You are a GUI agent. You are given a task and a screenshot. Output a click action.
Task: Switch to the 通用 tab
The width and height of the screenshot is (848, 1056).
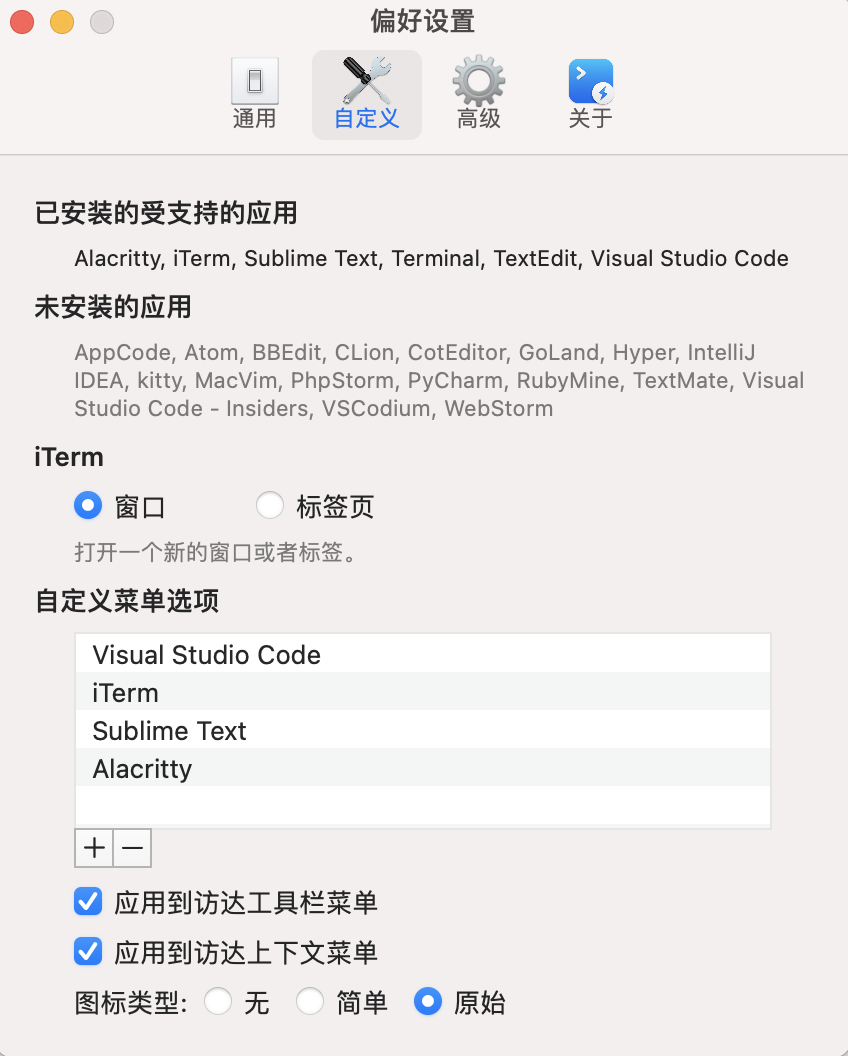tap(254, 95)
